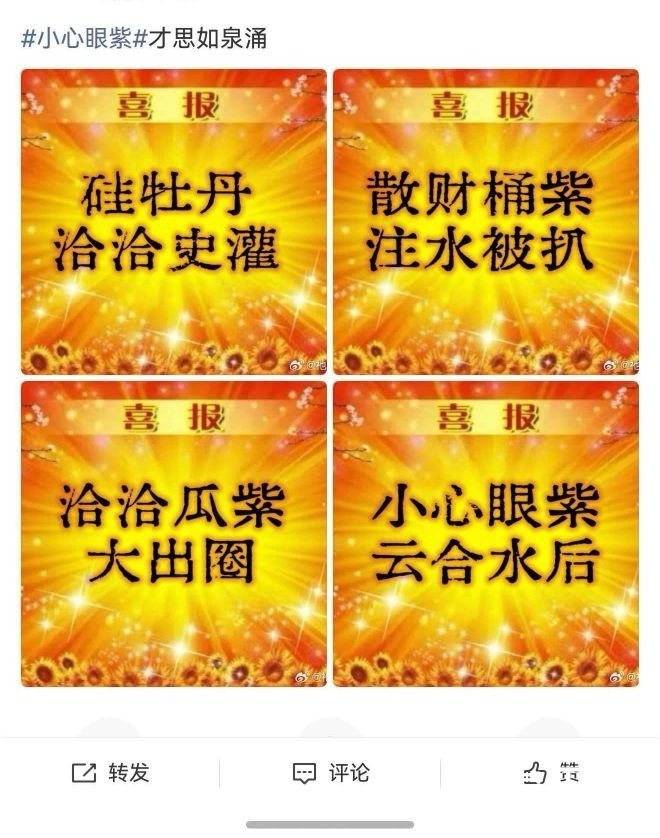
Task: Repost this post with 转发
Action: 110,773
